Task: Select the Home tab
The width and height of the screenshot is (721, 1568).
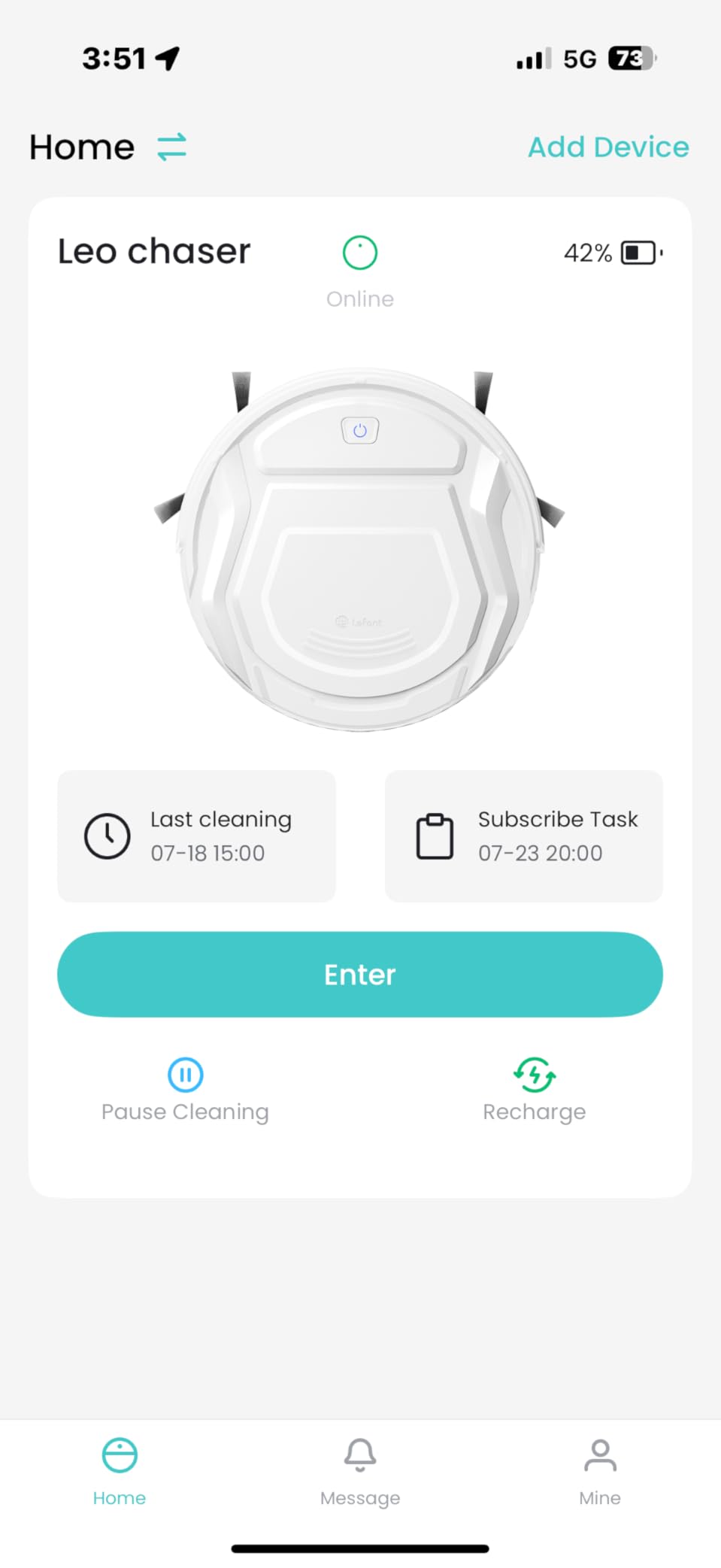Action: [120, 1472]
